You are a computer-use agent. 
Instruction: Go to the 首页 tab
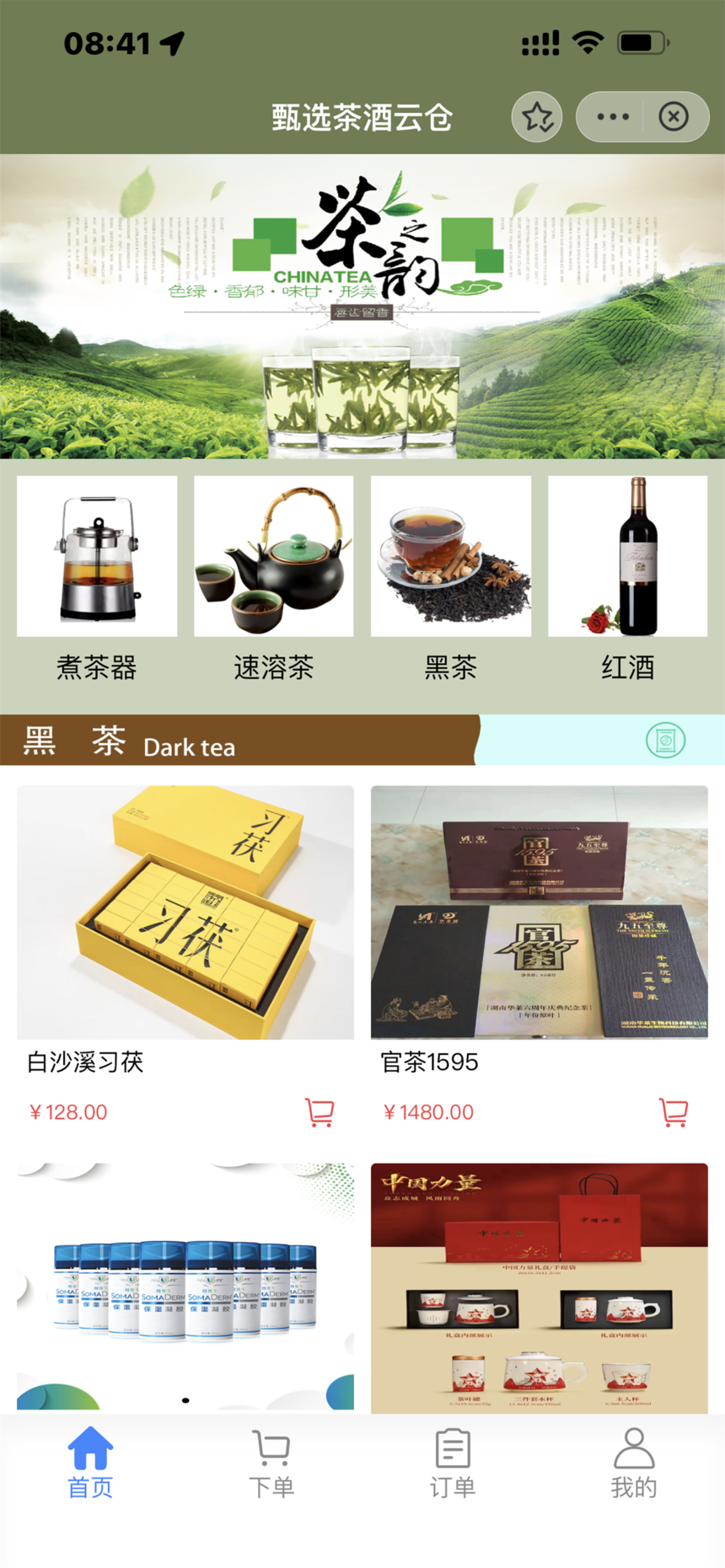(90, 1464)
